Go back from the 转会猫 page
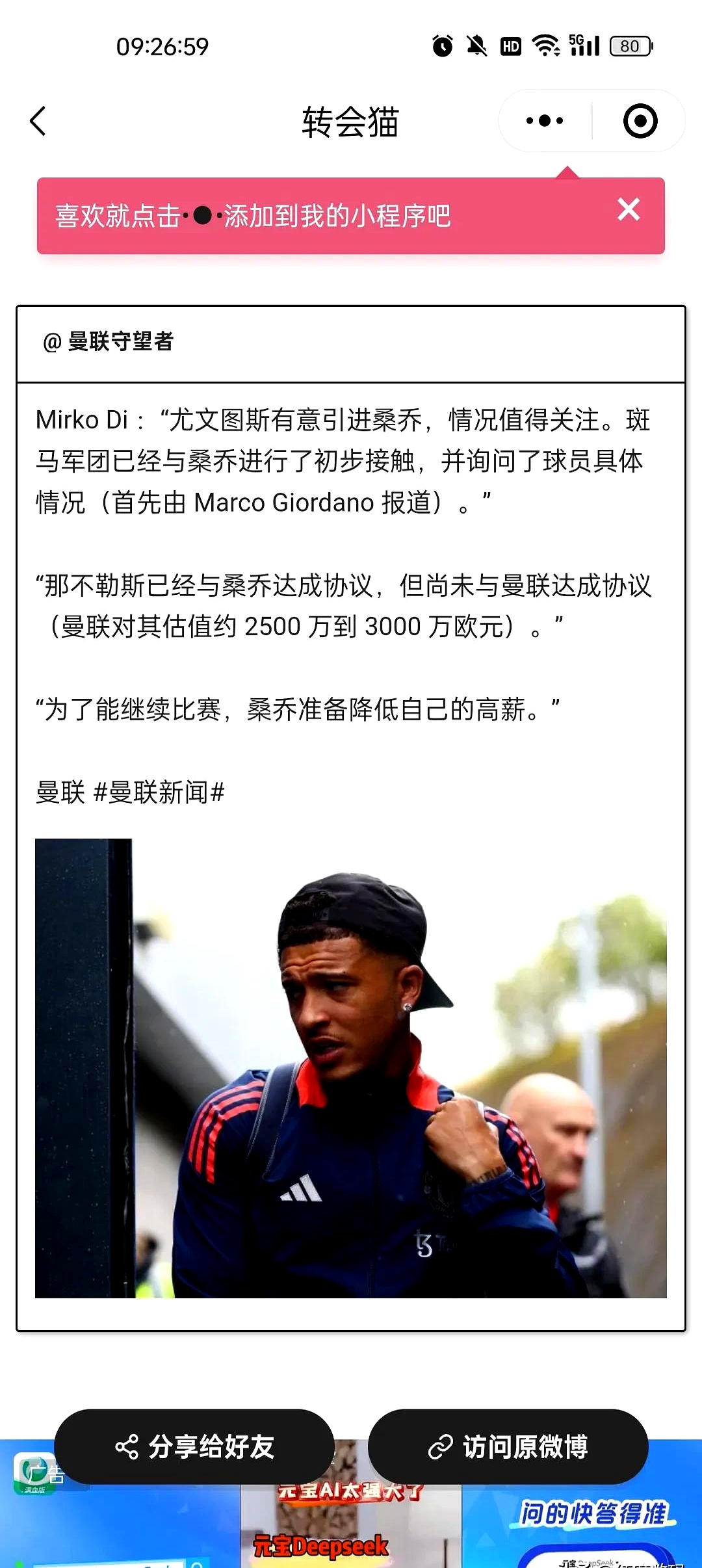This screenshot has height=1568, width=702. pyautogui.click(x=38, y=122)
